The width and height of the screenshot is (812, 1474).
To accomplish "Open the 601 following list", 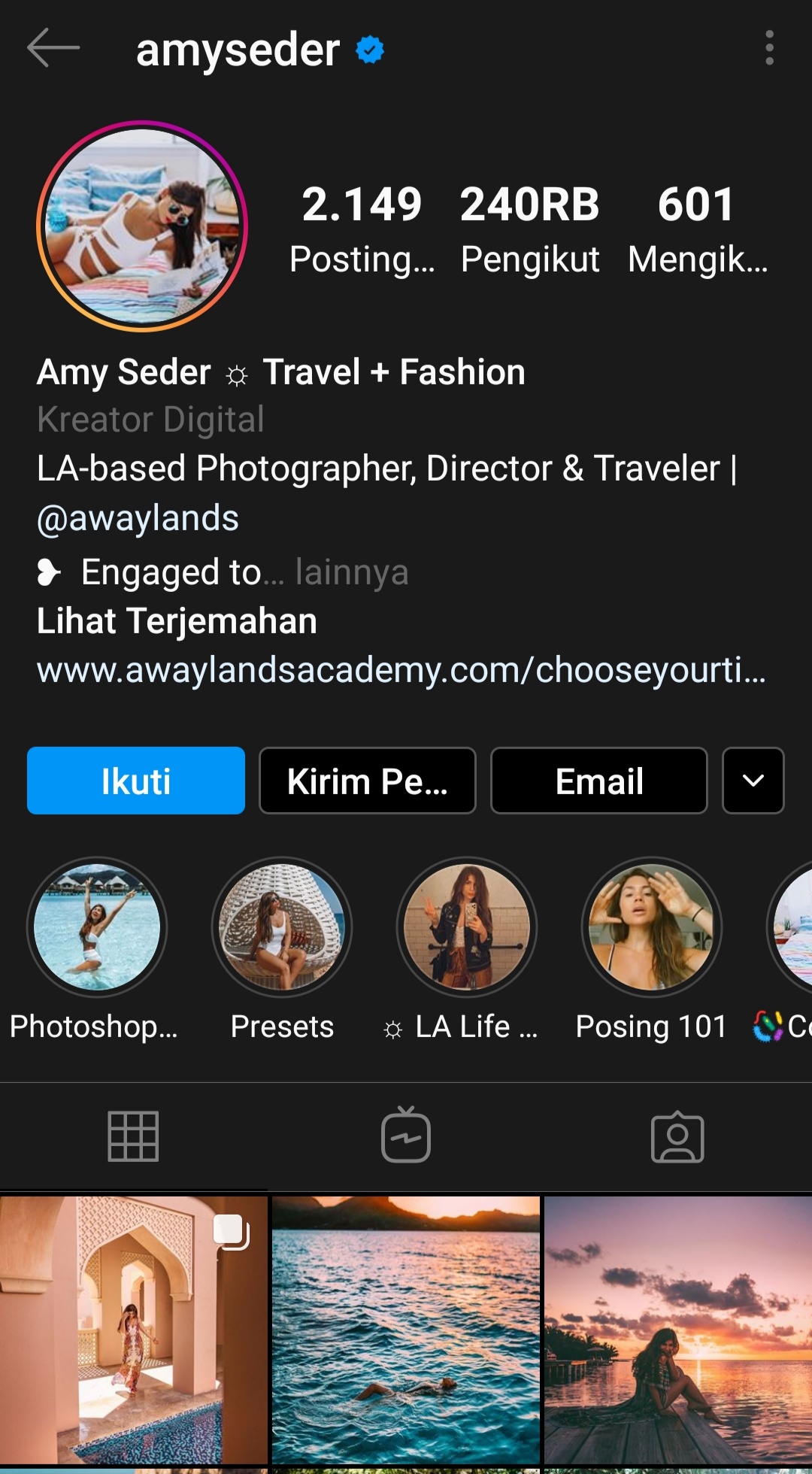I will pos(697,229).
